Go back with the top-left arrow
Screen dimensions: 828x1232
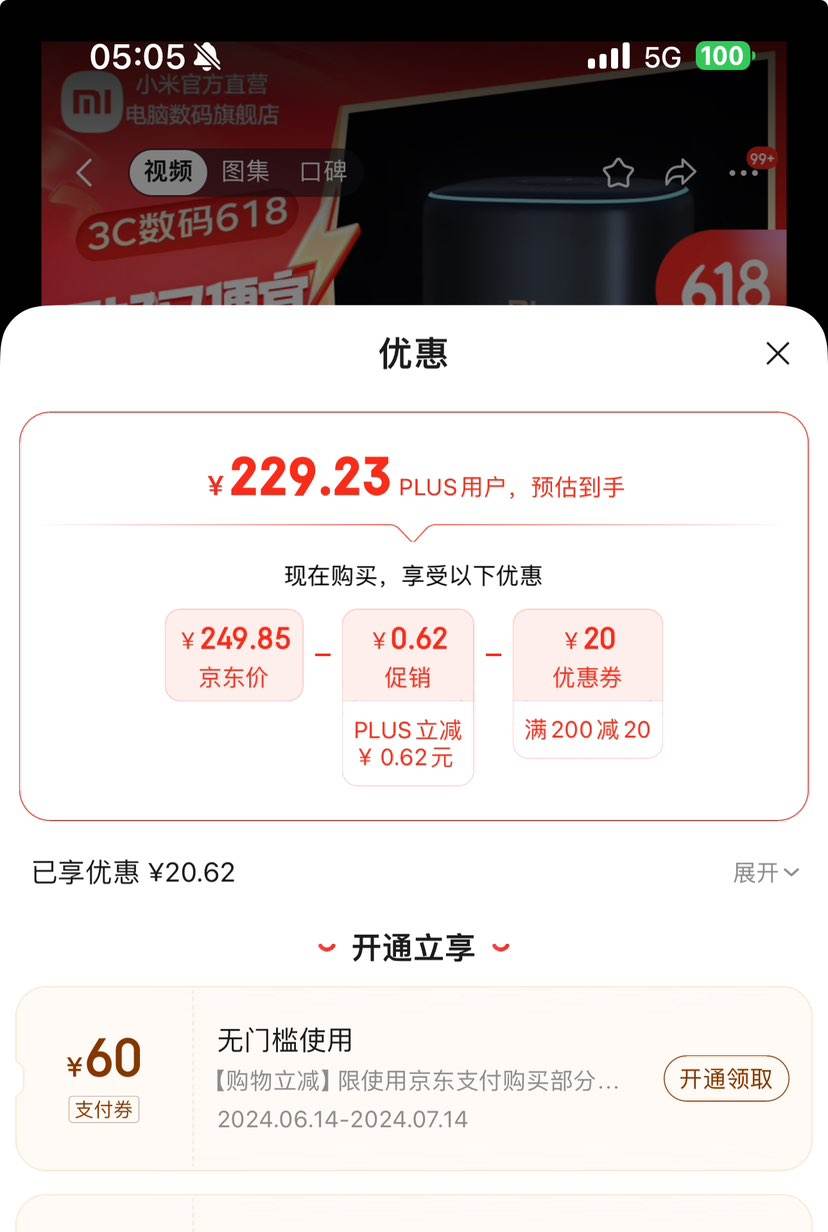[x=84, y=173]
